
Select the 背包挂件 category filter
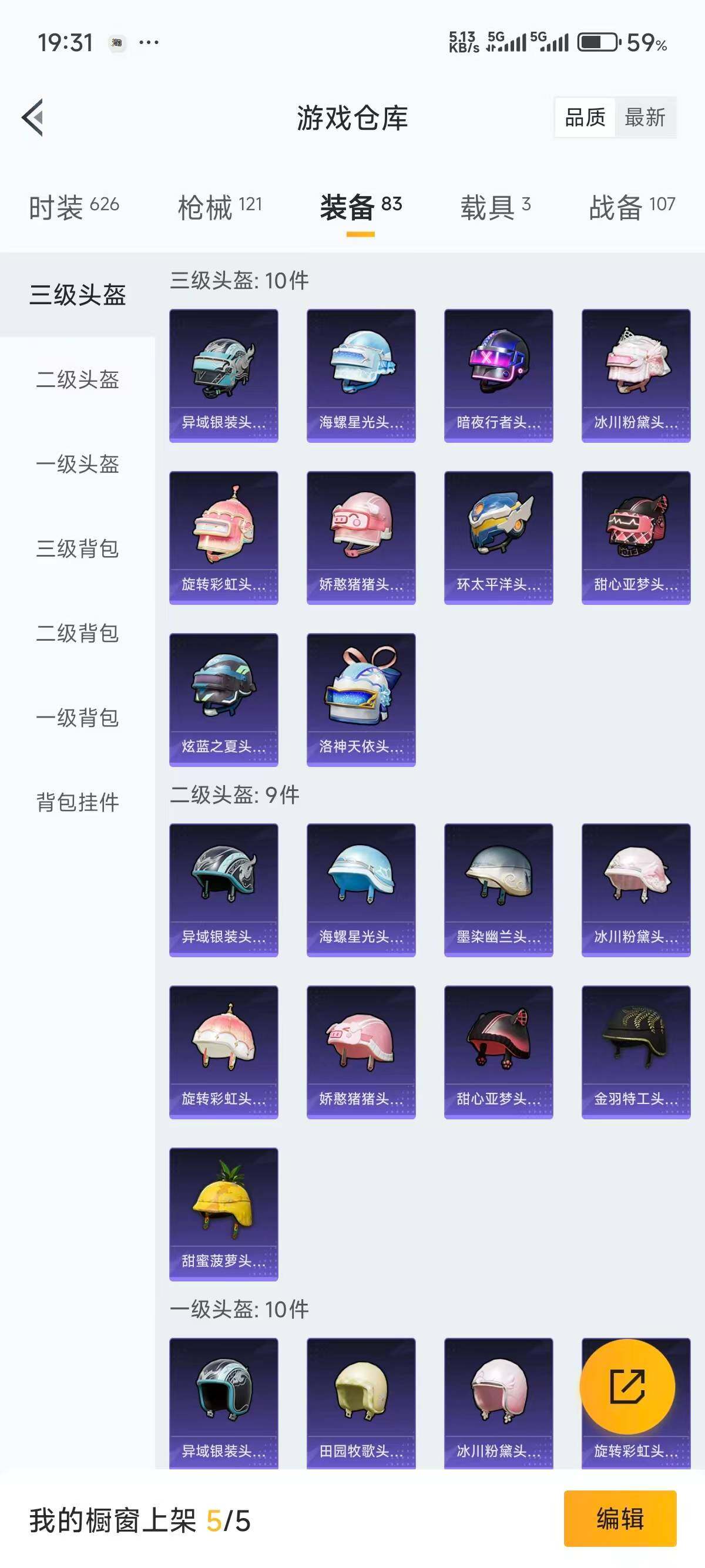point(78,803)
